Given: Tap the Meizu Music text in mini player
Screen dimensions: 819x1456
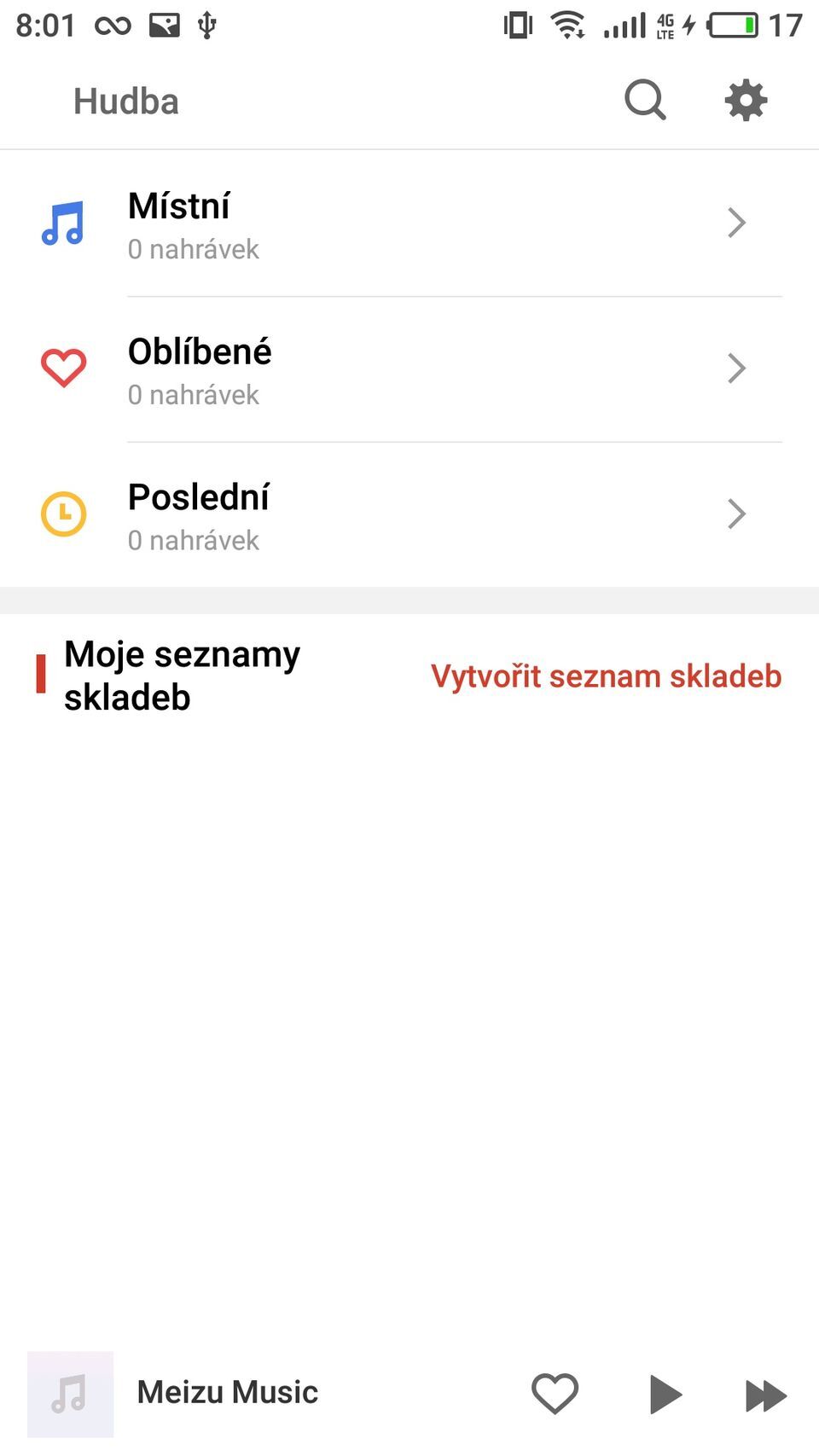Looking at the screenshot, I should point(226,1391).
